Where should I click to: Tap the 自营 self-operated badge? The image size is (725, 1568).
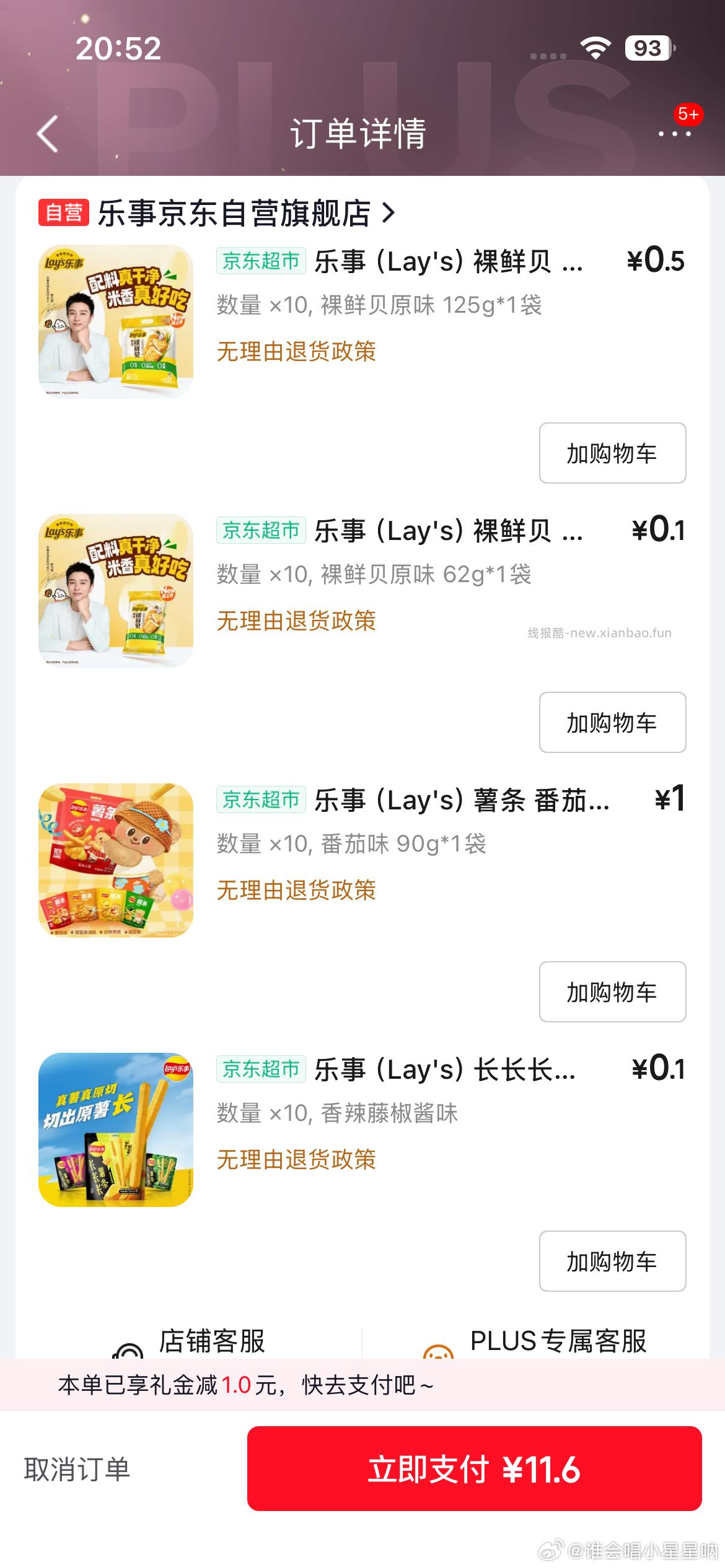(62, 212)
